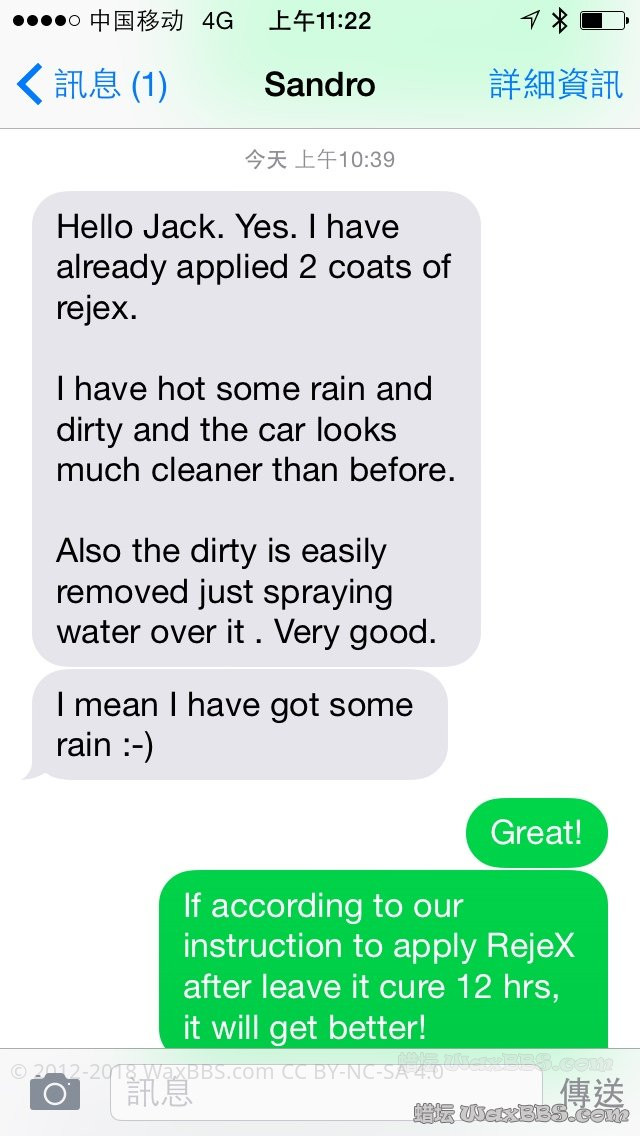Focus the 訊息 message text field
Viewport: 640px width, 1136px height.
point(325,1093)
